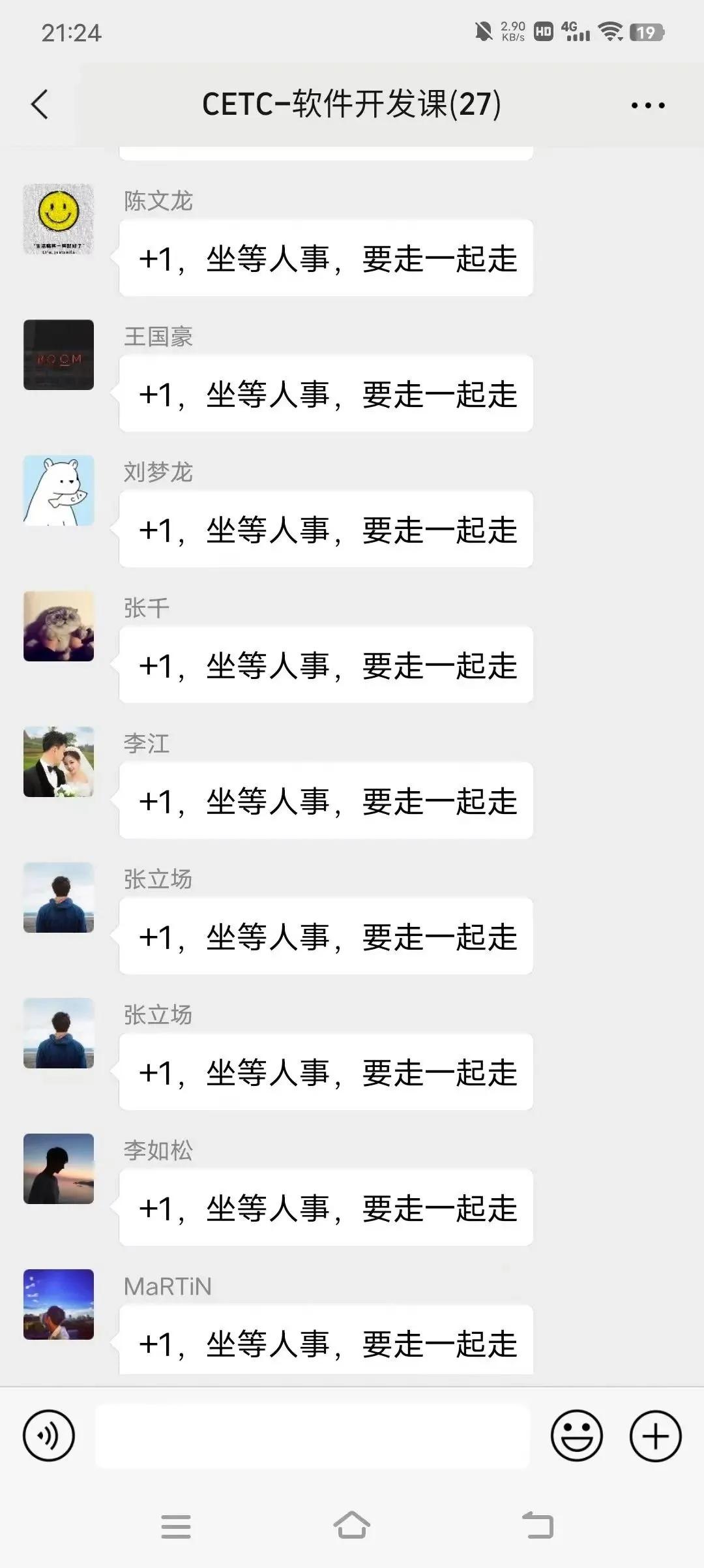The height and width of the screenshot is (1568, 704).
Task: Tap 李如松's last message bubble
Action: coord(326,1208)
